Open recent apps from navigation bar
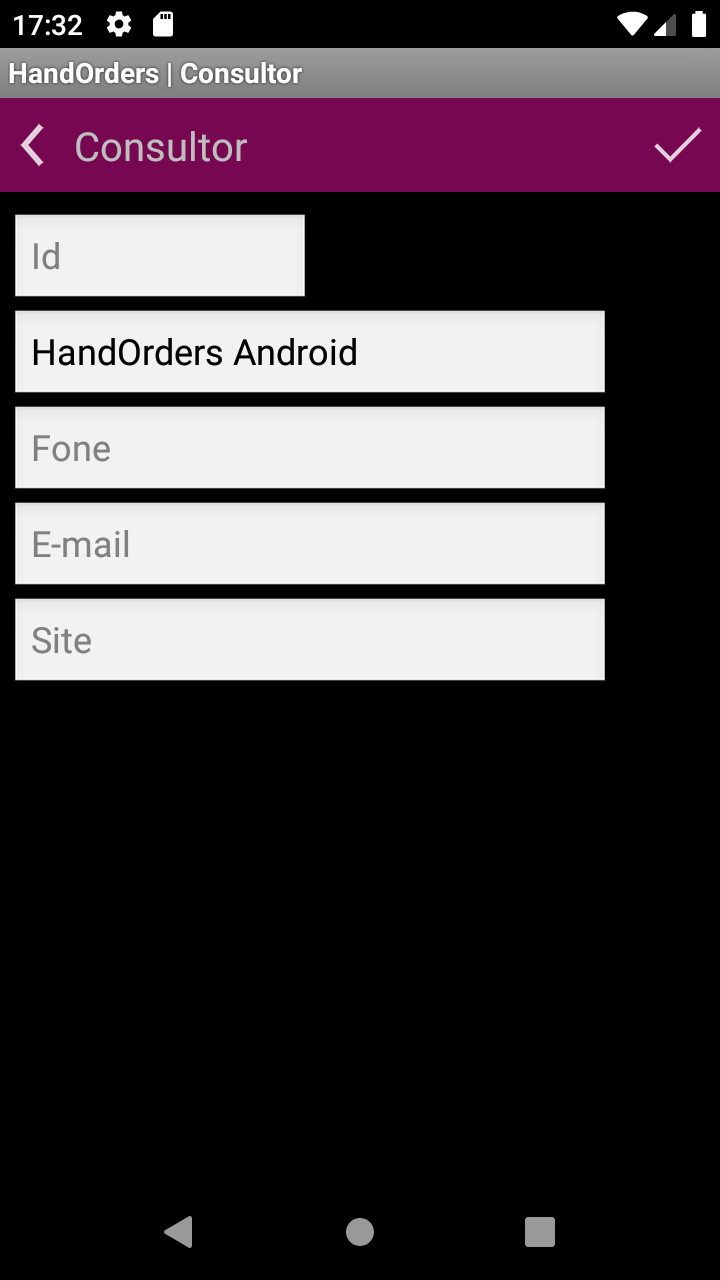The image size is (720, 1280). (540, 1232)
